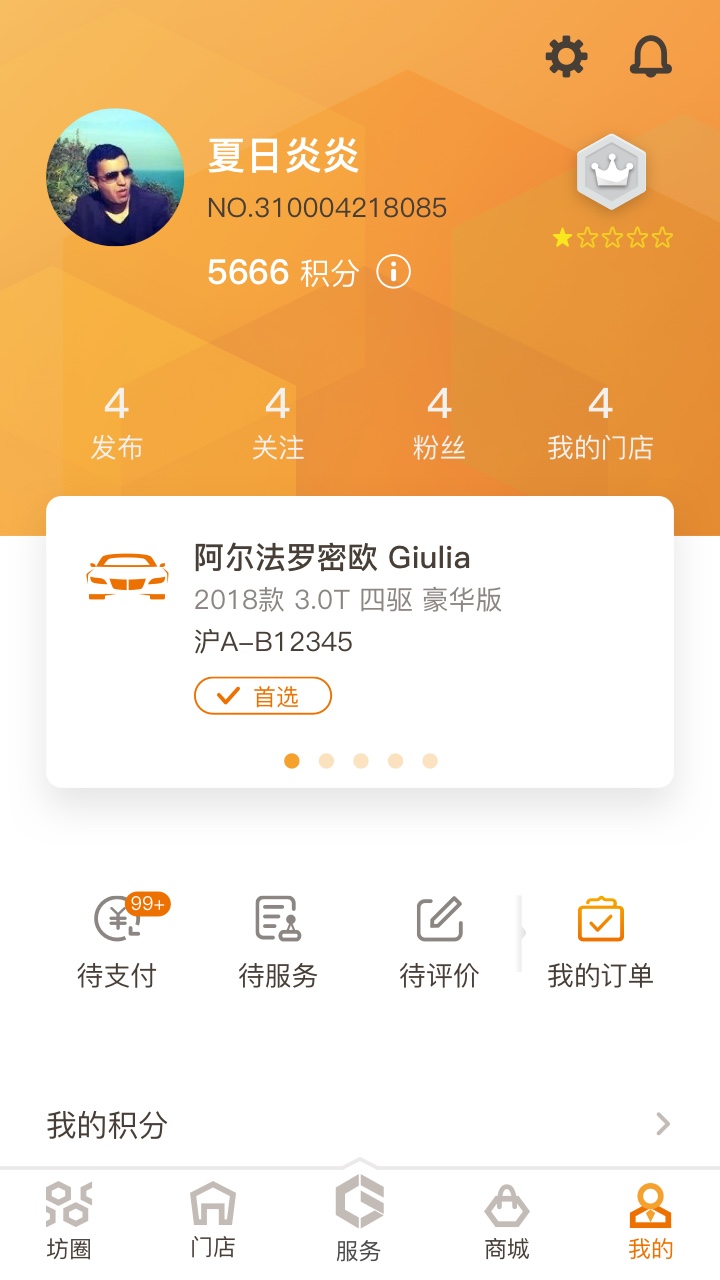Tap the user avatar photo
720x1280 pixels.
pos(115,177)
